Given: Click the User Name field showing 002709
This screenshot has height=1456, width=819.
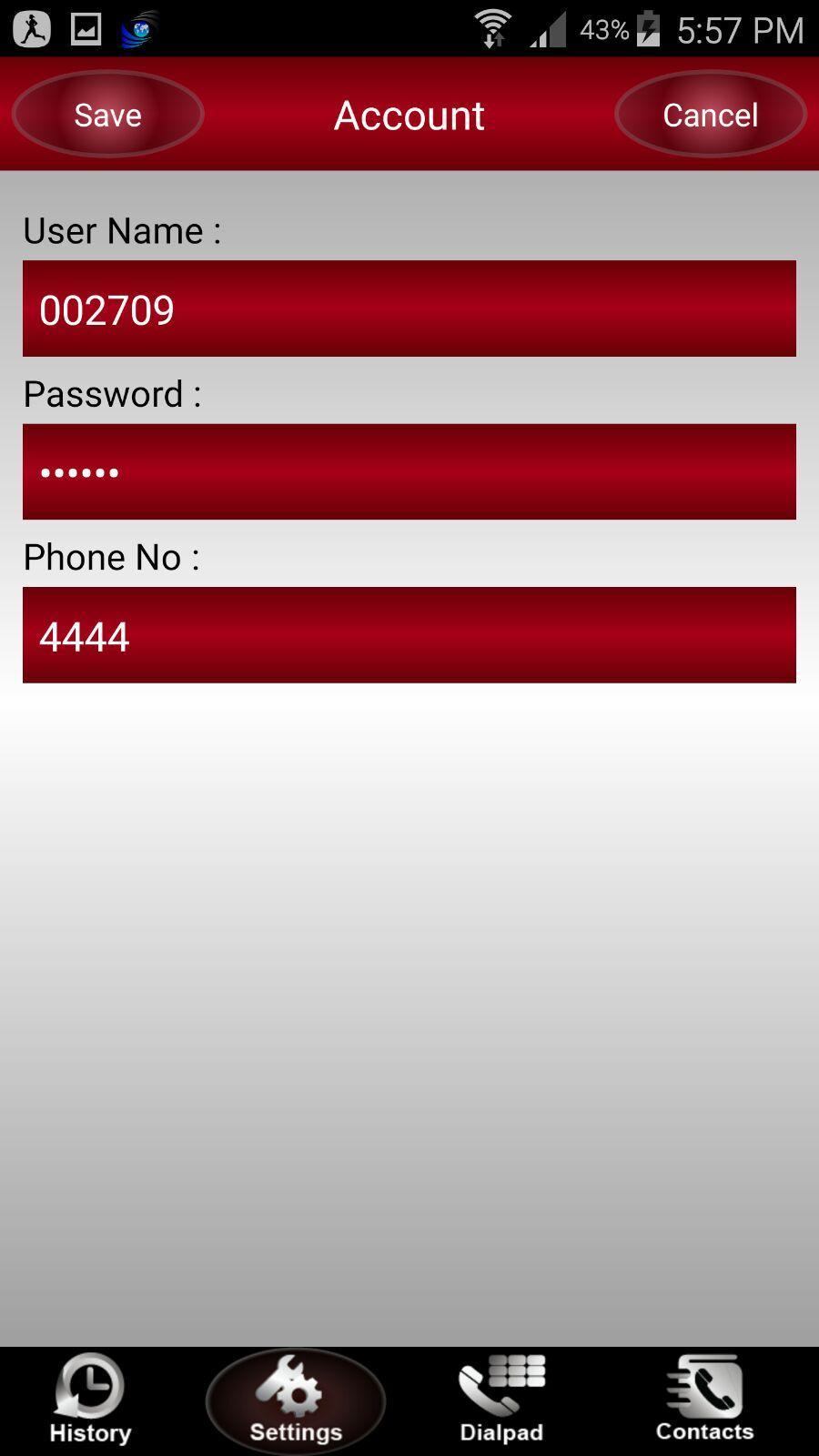Looking at the screenshot, I should coord(409,308).
